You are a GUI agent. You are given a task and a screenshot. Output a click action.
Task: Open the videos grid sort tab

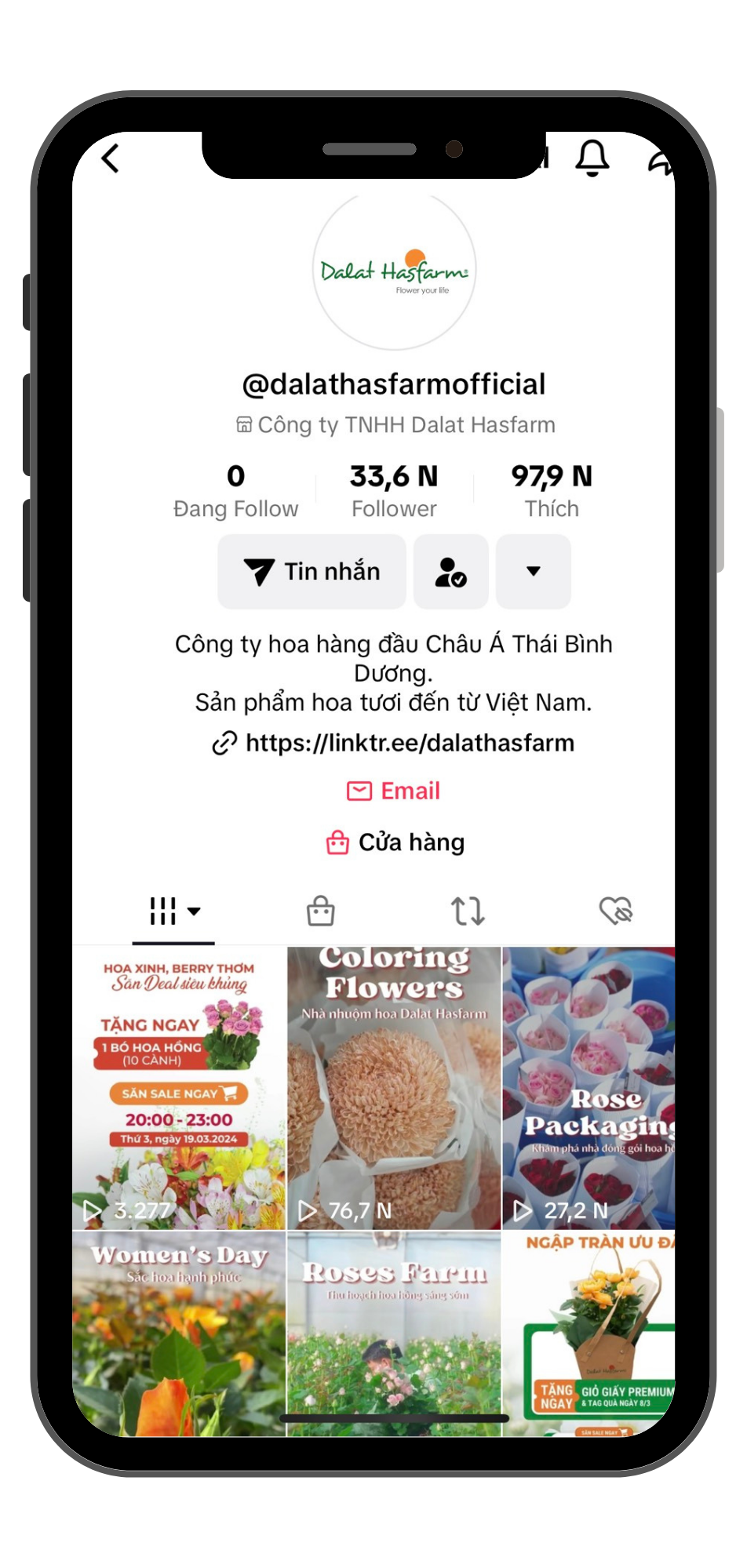[x=173, y=911]
